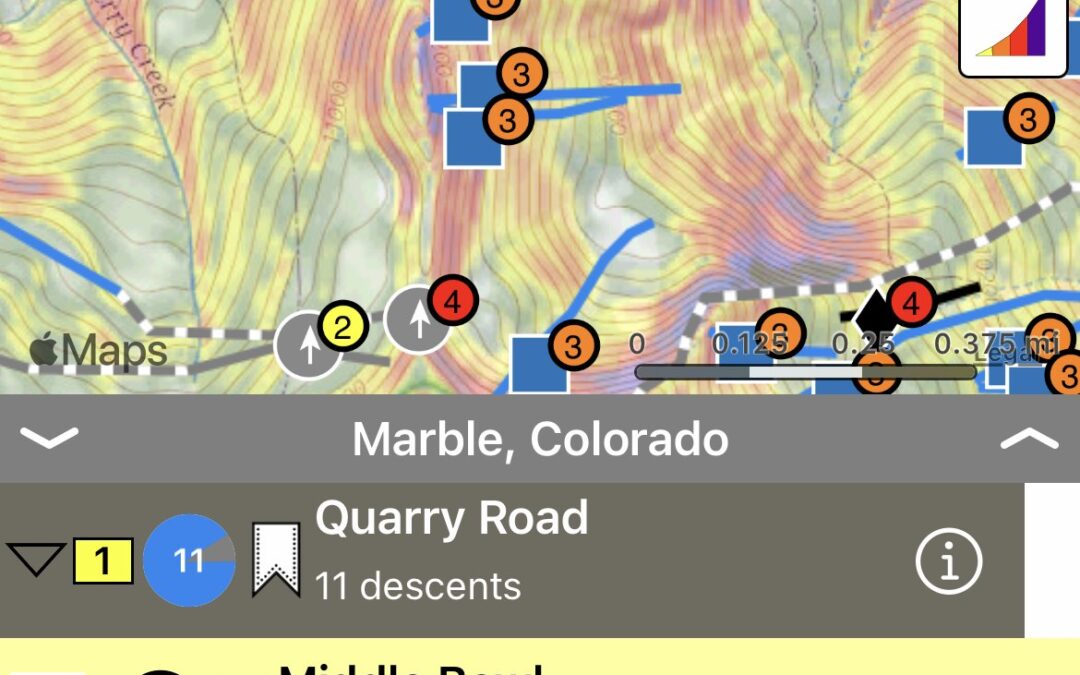The height and width of the screenshot is (675, 1080).
Task: Open info for Quarry Road
Action: click(x=948, y=562)
